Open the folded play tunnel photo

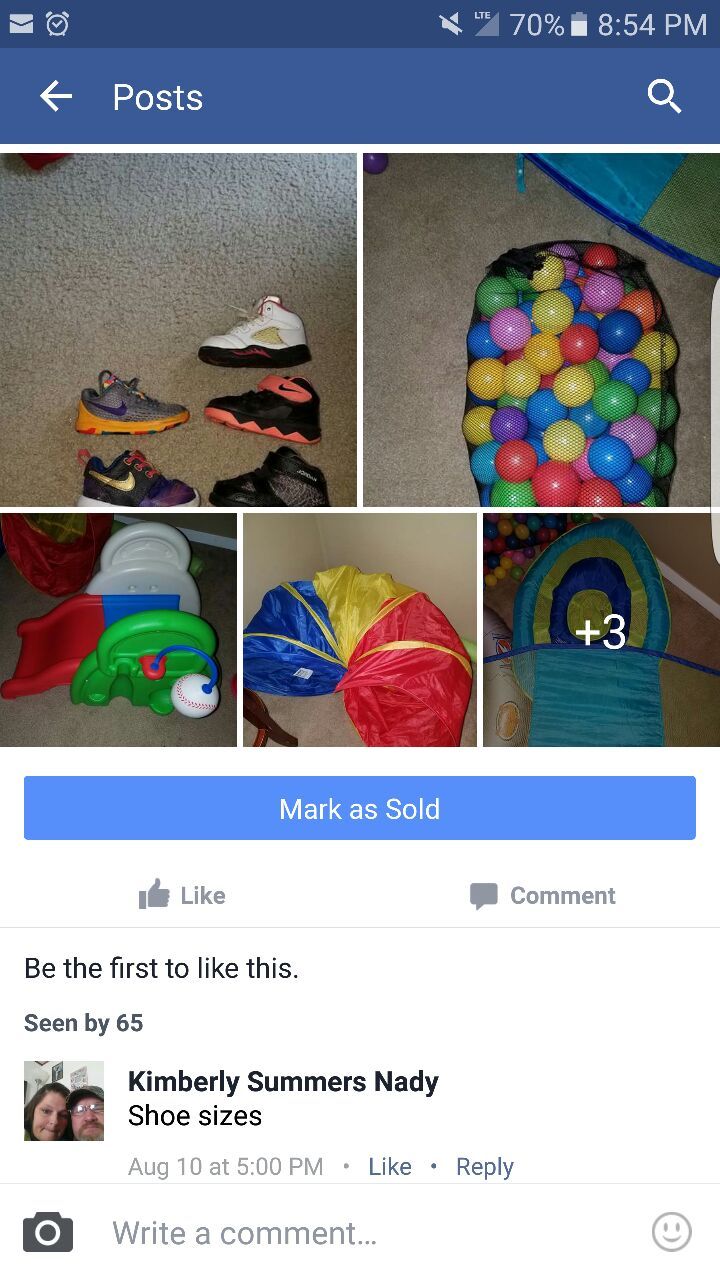[360, 630]
